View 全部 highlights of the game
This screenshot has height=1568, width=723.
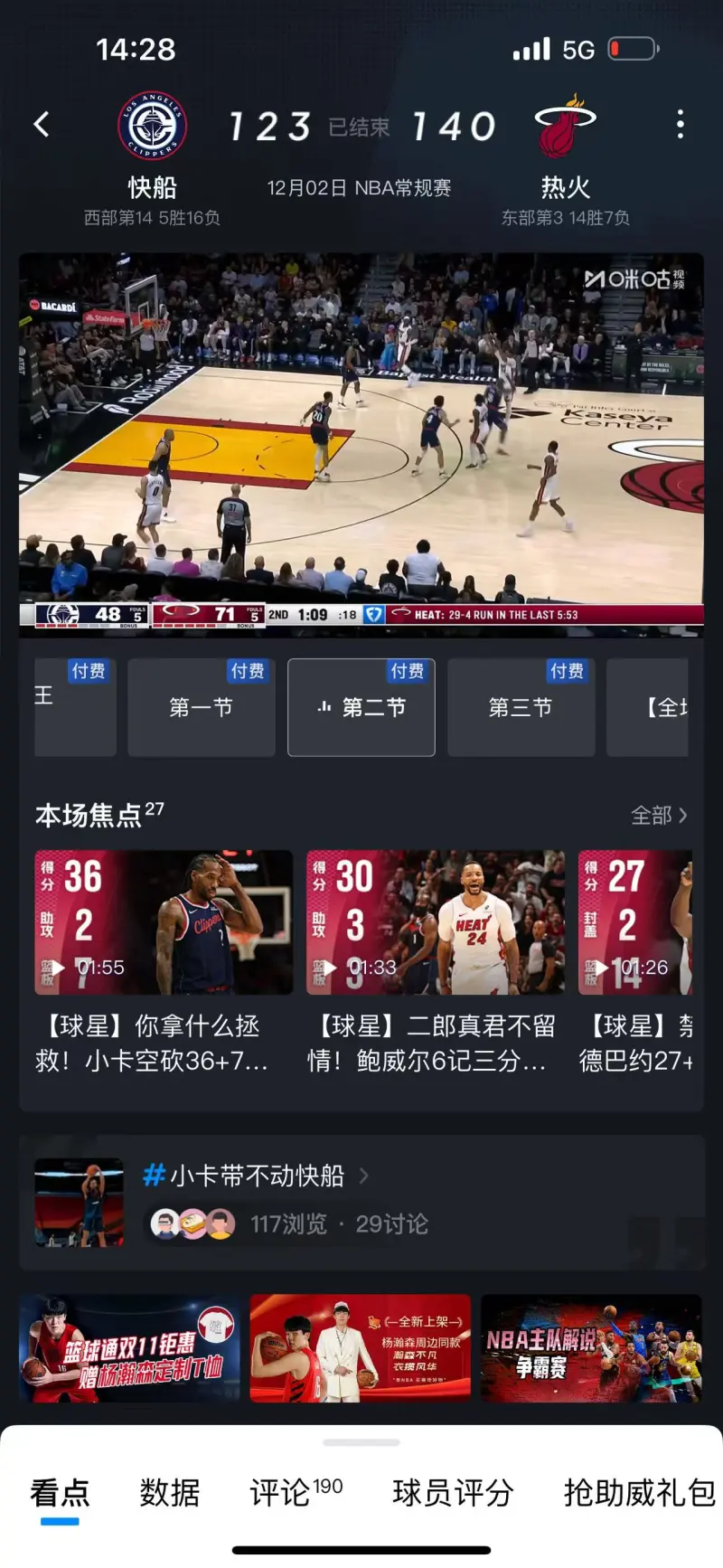tap(658, 816)
